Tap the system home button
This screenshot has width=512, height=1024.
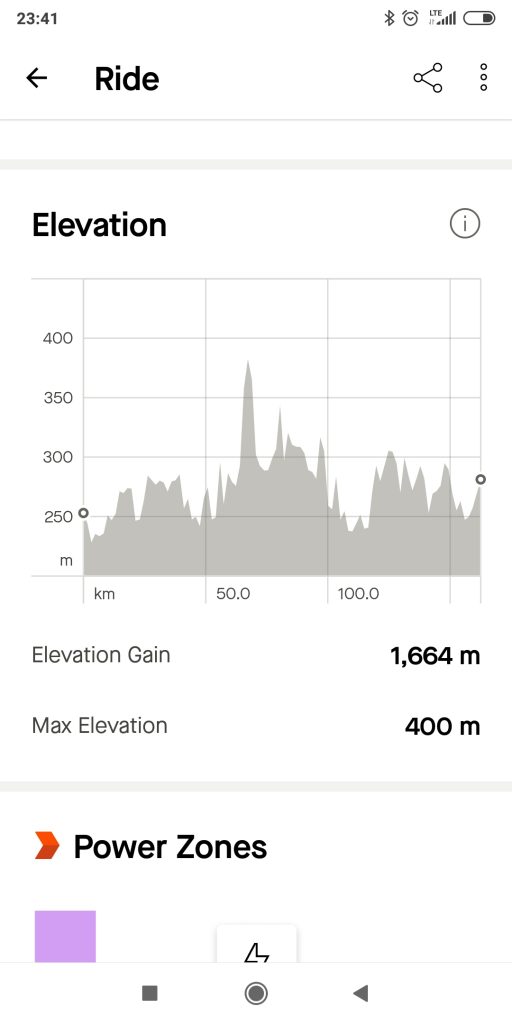[256, 993]
